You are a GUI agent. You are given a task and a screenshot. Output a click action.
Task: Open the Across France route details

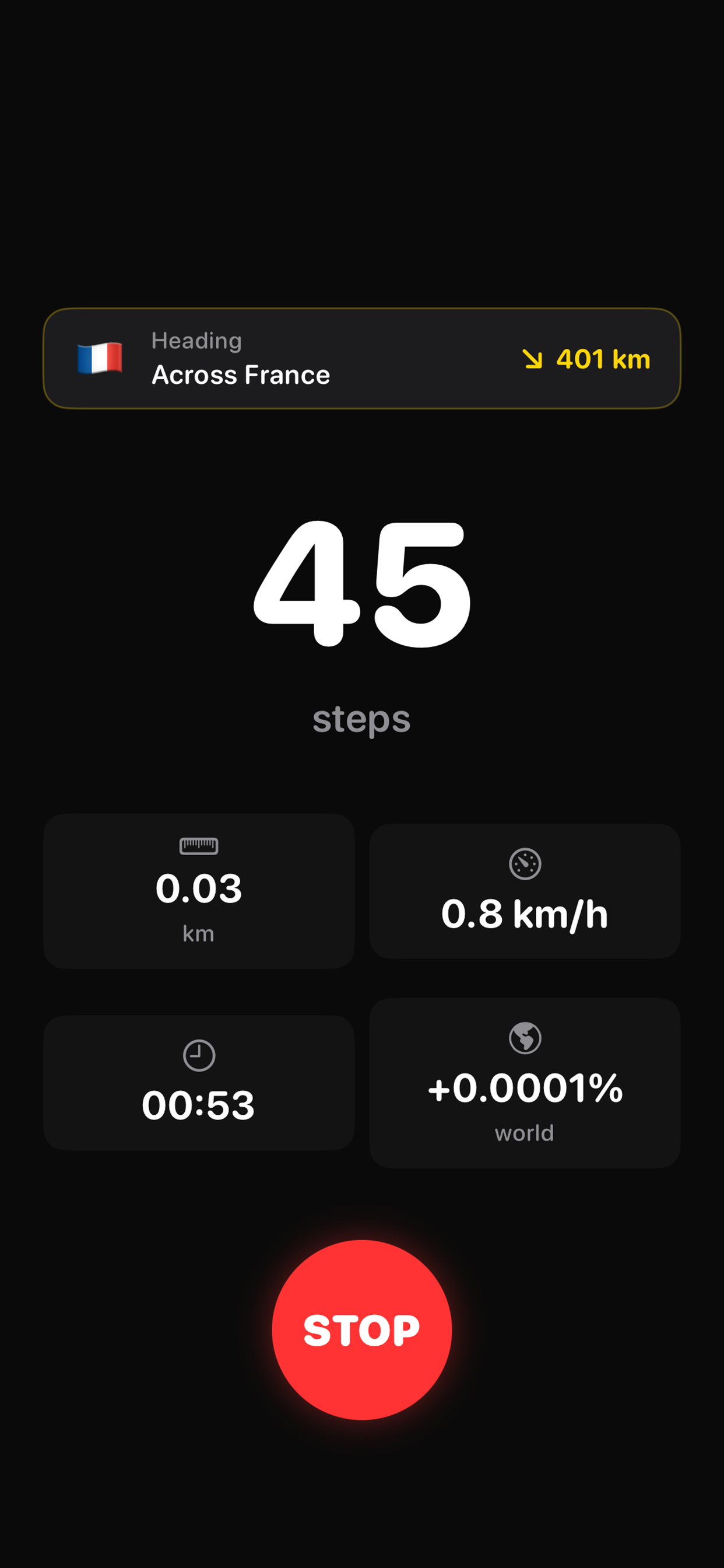coord(240,374)
